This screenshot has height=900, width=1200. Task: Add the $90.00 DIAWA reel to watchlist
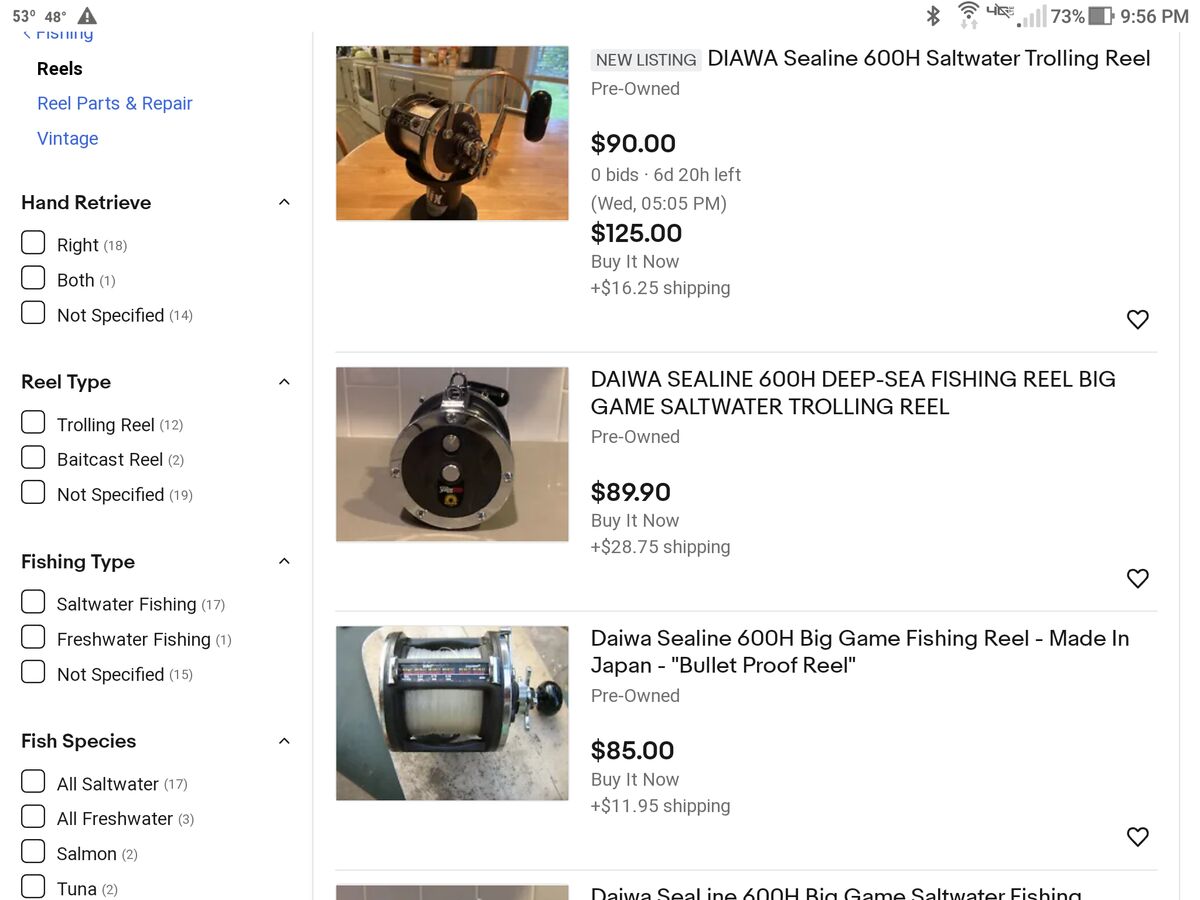[1137, 319]
